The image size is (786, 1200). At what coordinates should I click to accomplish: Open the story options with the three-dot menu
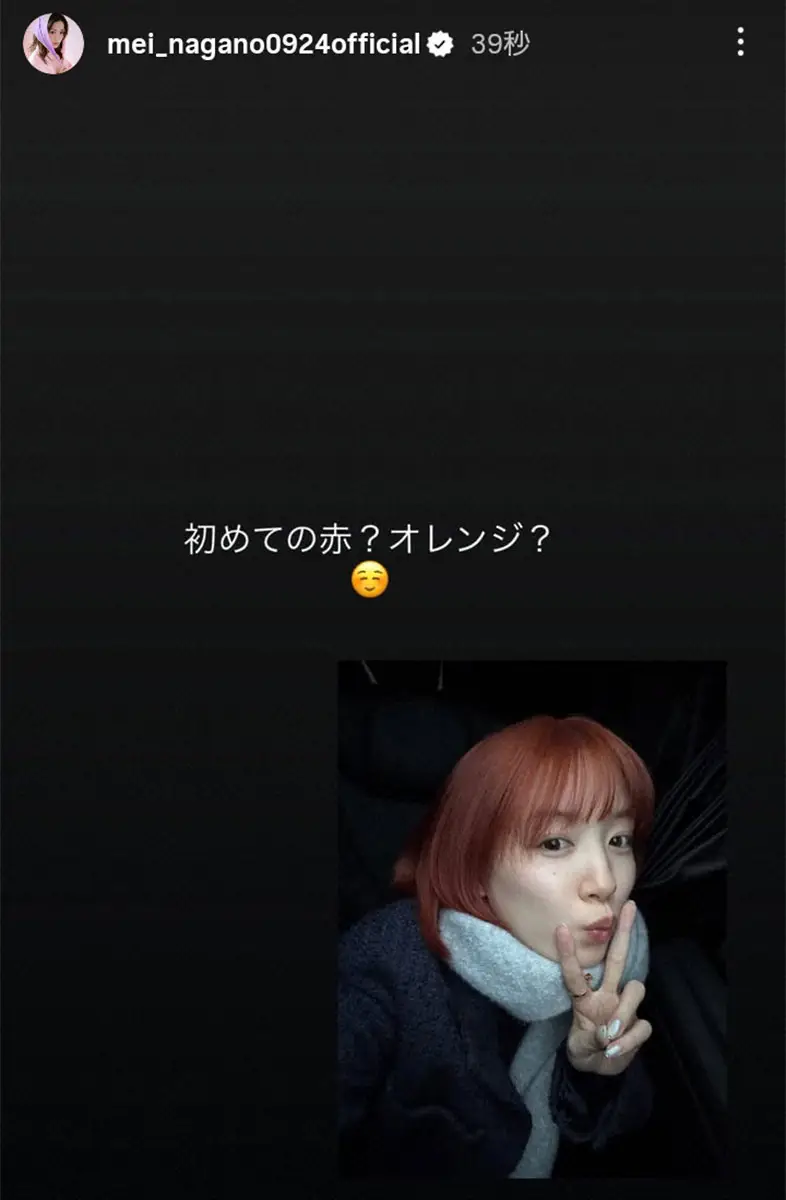(741, 42)
